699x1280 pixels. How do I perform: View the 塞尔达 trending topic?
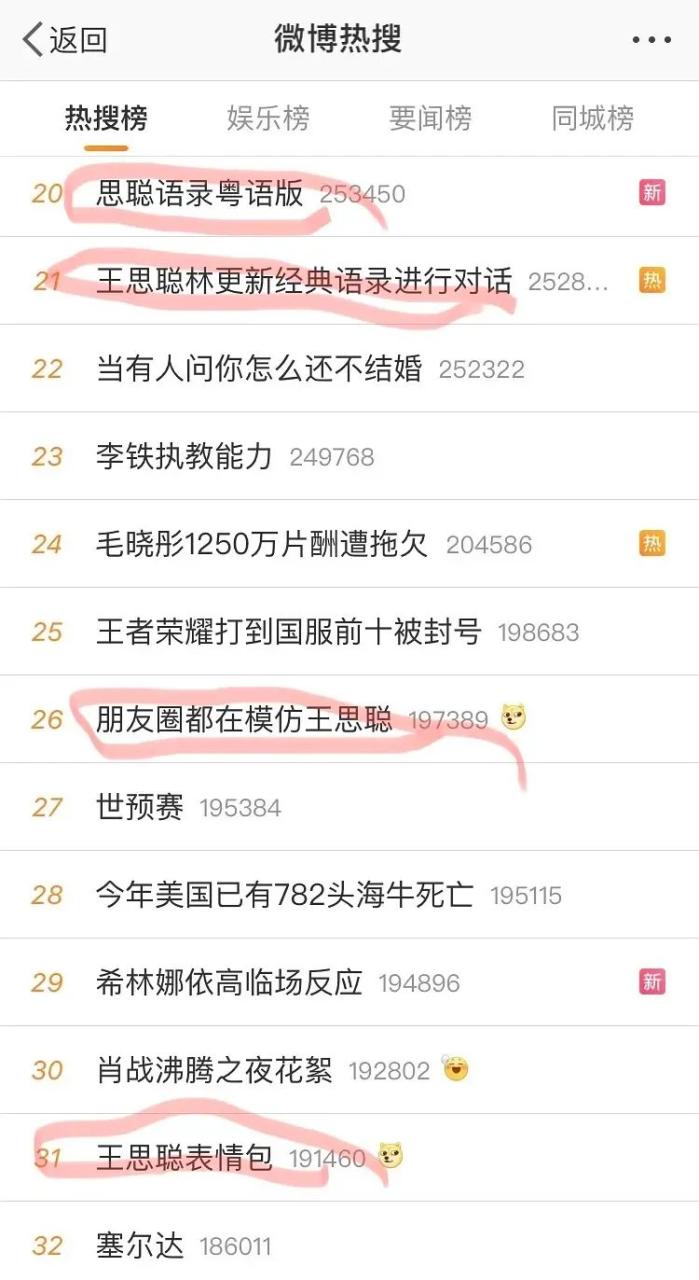[140, 1246]
